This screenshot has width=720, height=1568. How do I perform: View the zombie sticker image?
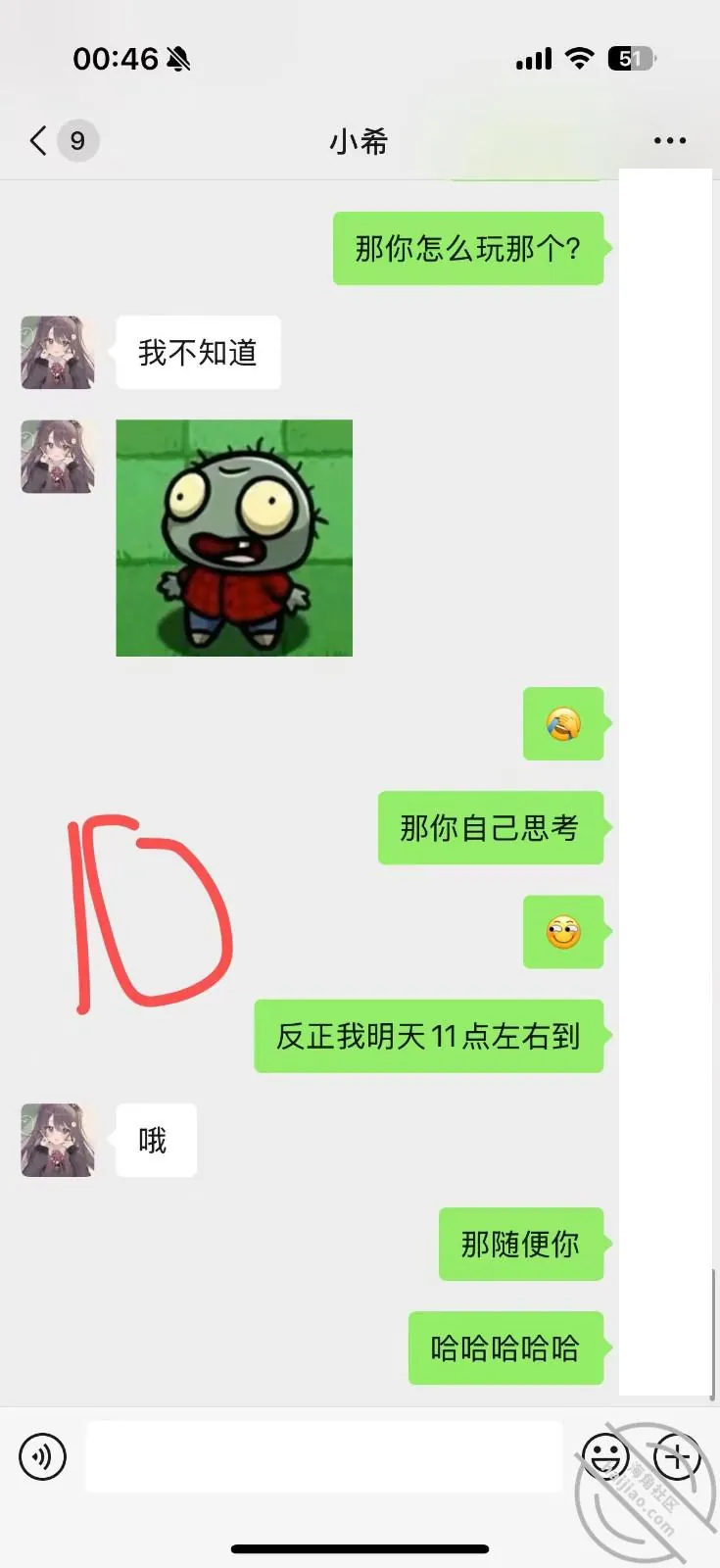234,538
